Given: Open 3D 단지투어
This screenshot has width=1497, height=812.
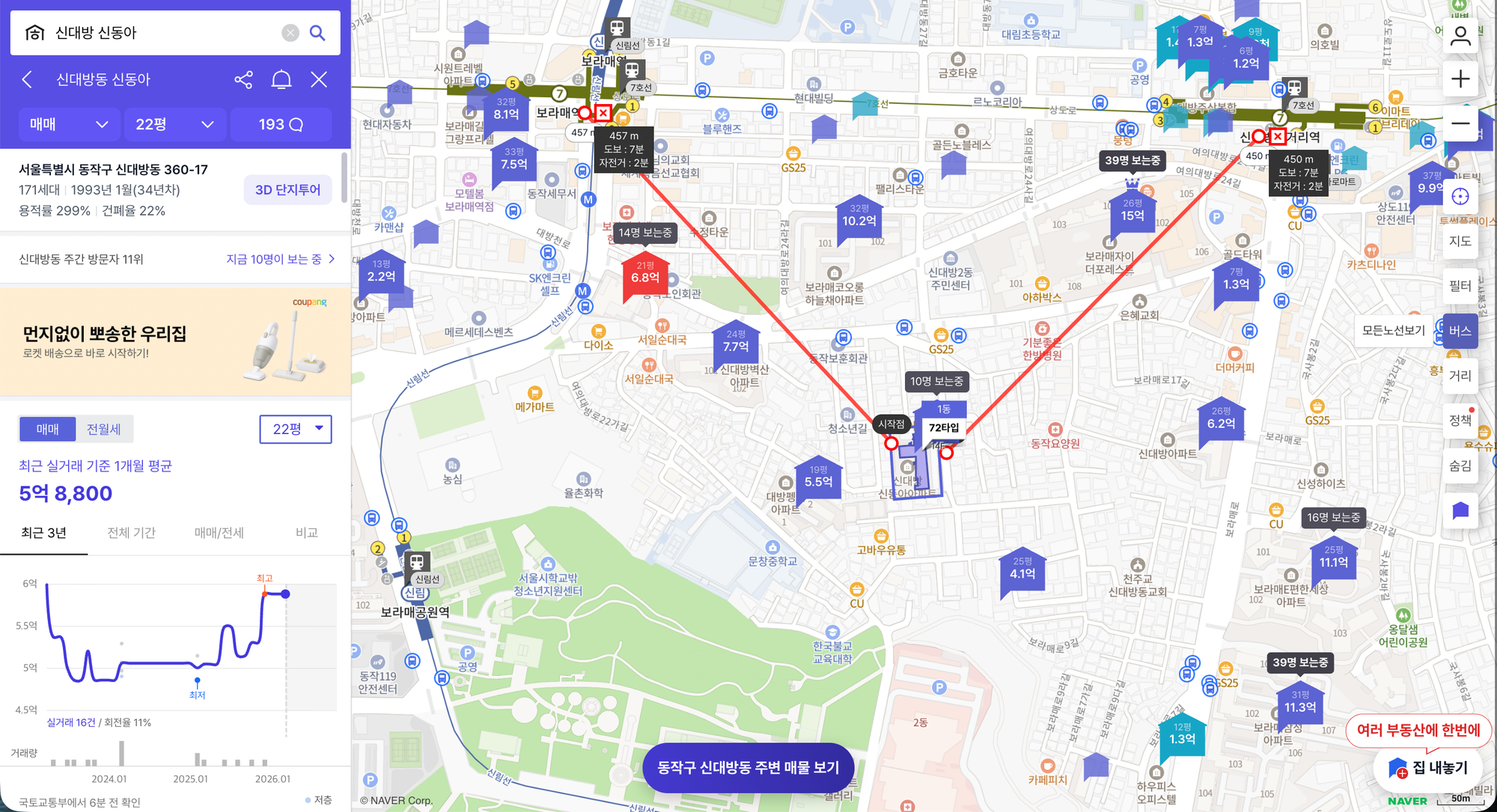Looking at the screenshot, I should pyautogui.click(x=287, y=190).
